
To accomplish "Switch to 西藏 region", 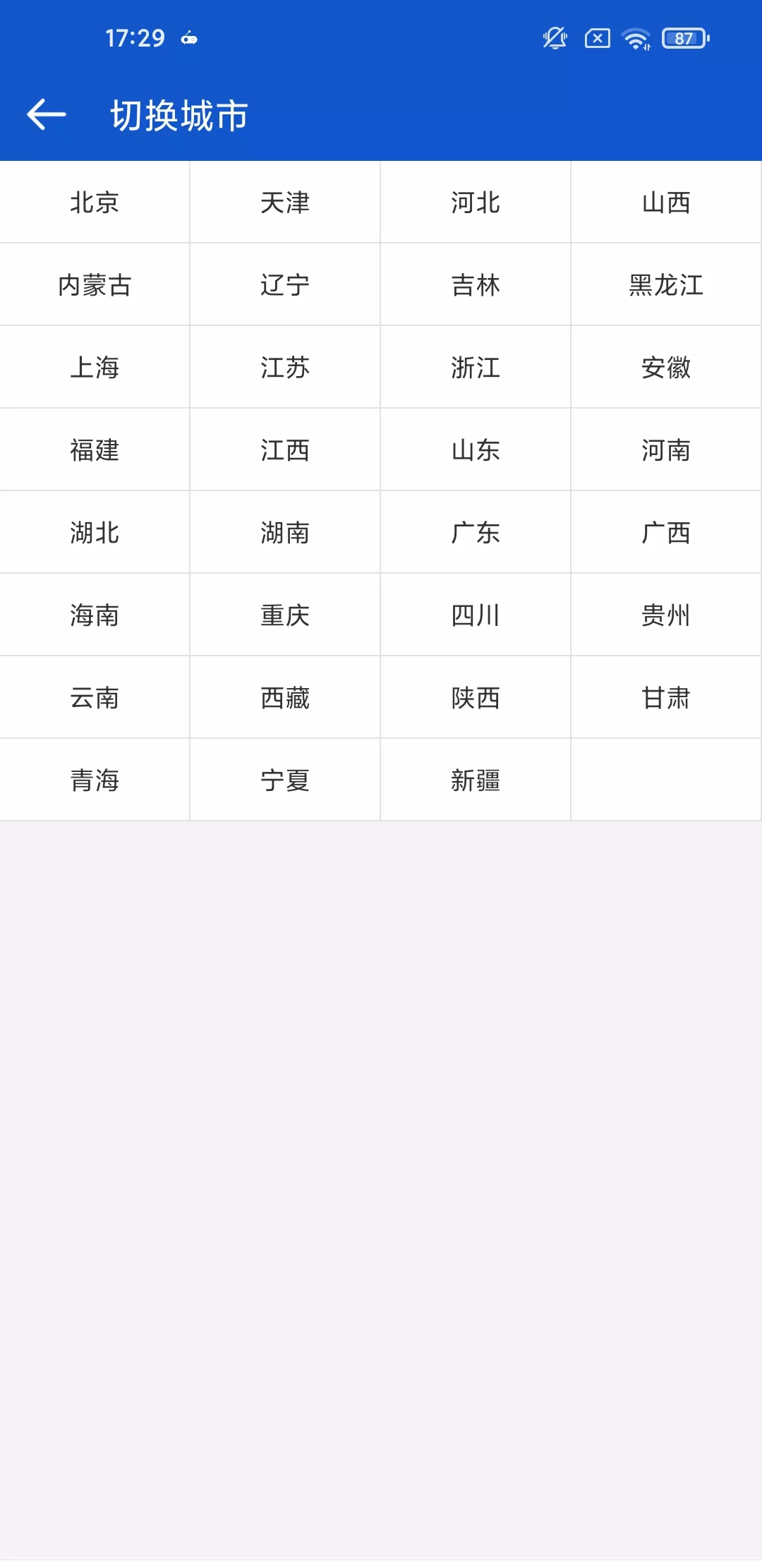I will 285,698.
